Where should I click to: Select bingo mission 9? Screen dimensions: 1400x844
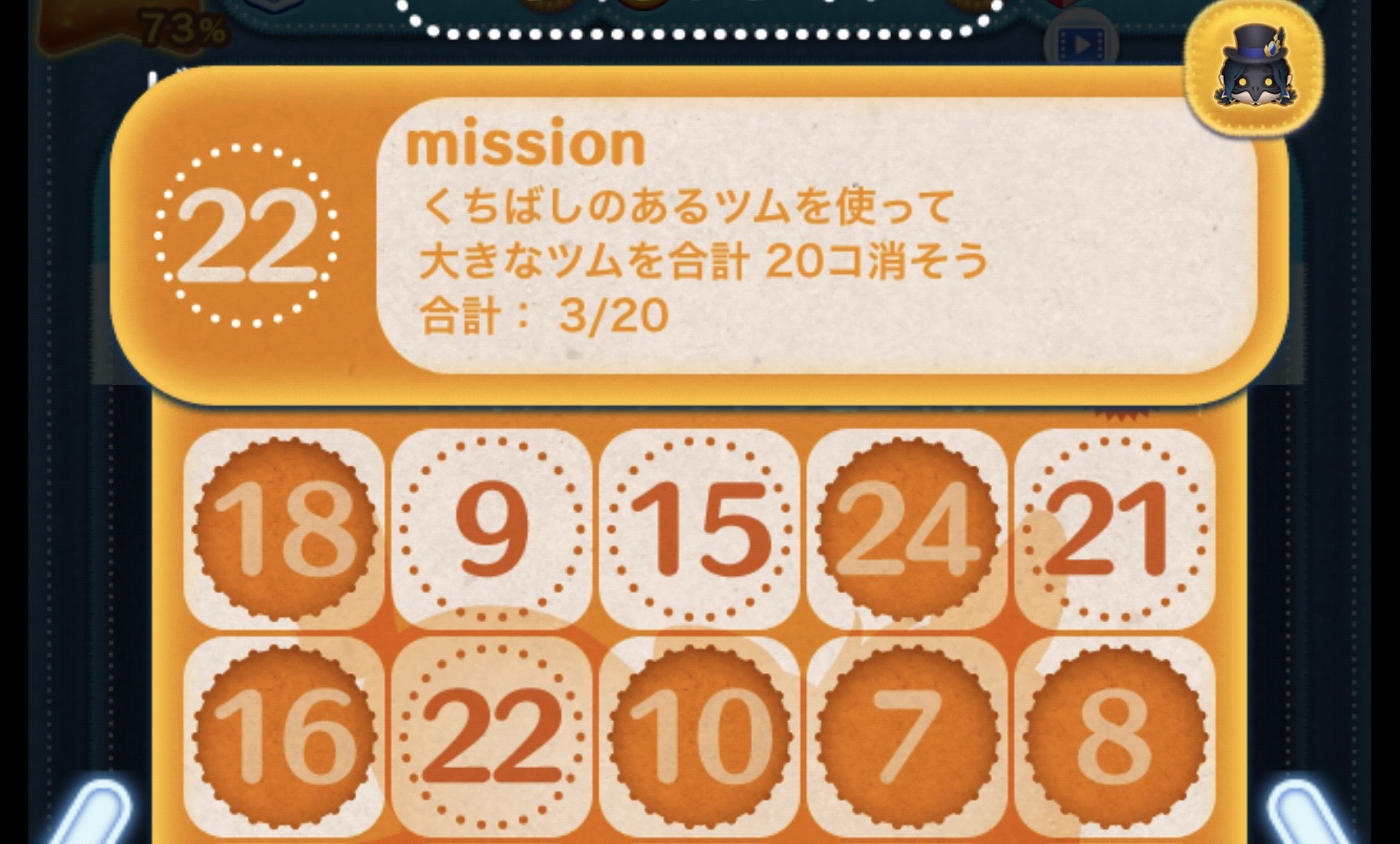coord(492,529)
